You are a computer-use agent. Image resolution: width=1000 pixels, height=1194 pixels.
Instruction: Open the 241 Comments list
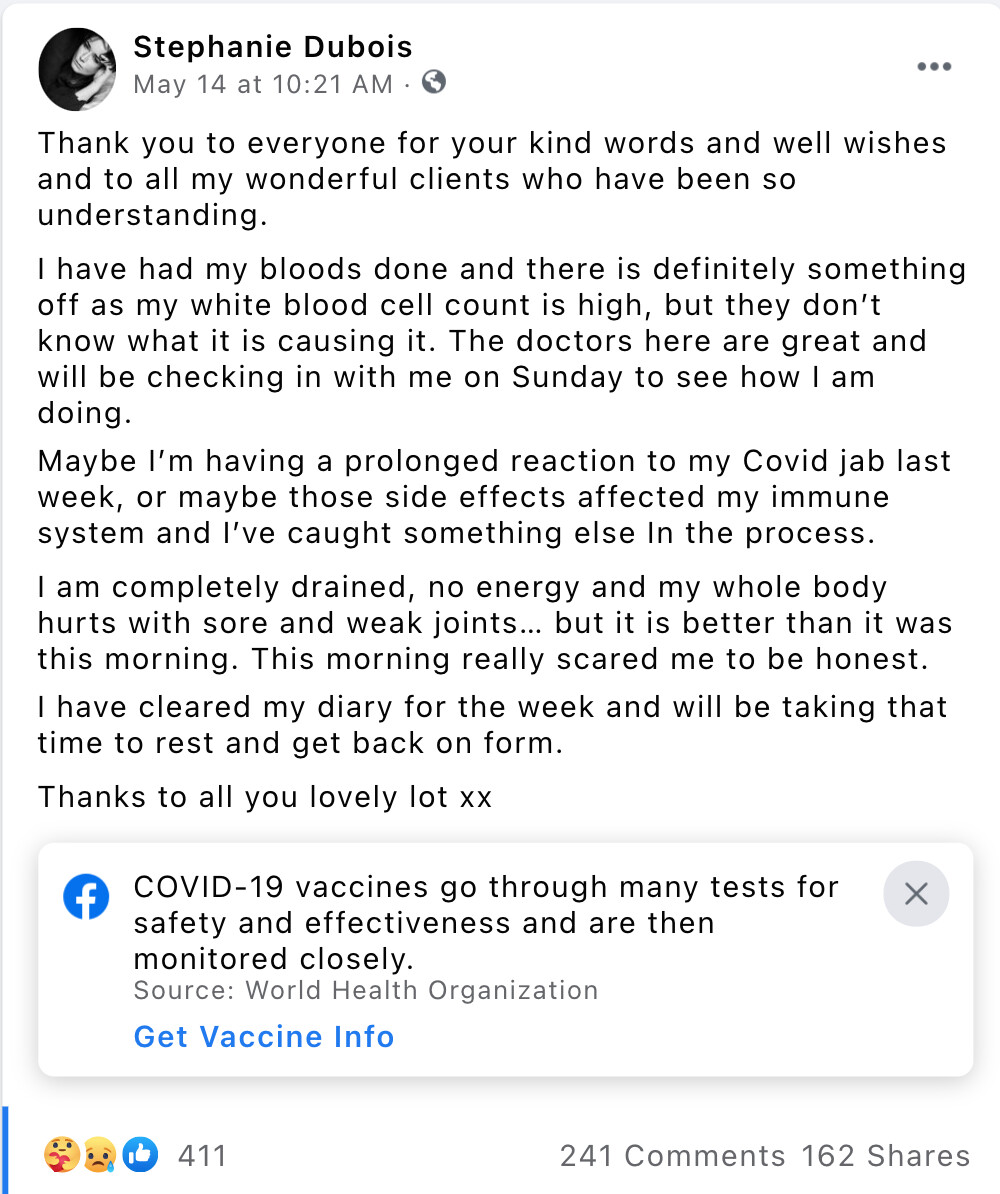pyautogui.click(x=672, y=1156)
